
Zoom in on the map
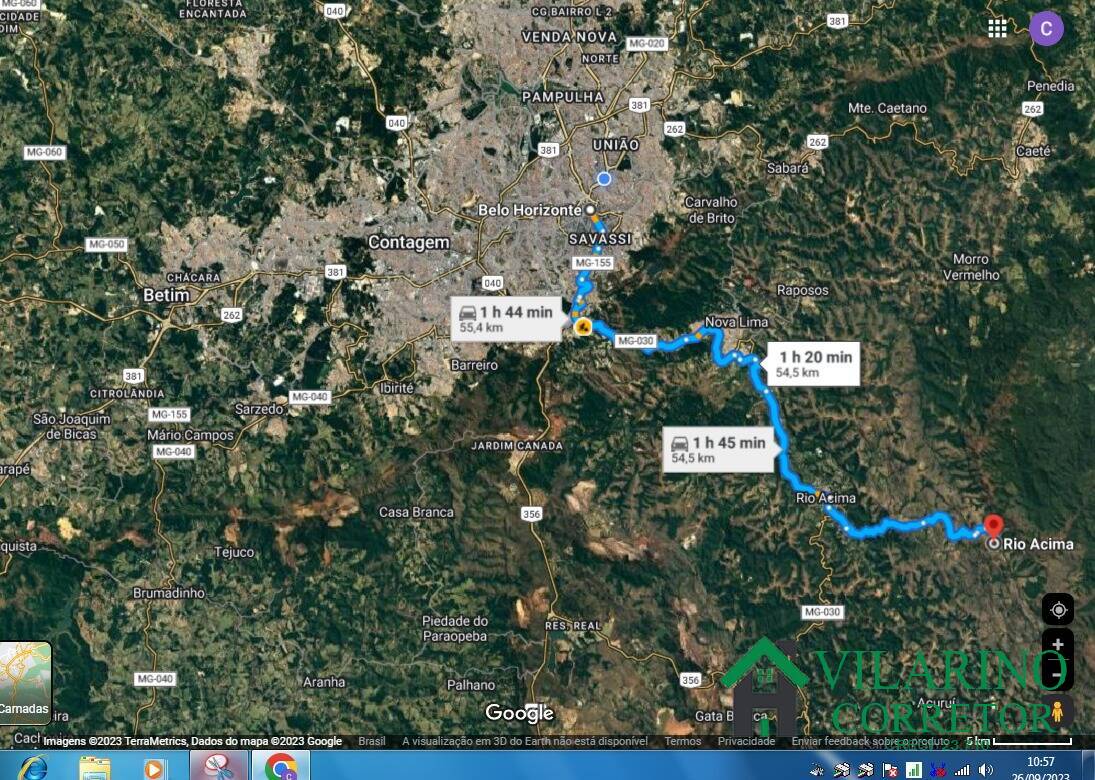point(1058,645)
